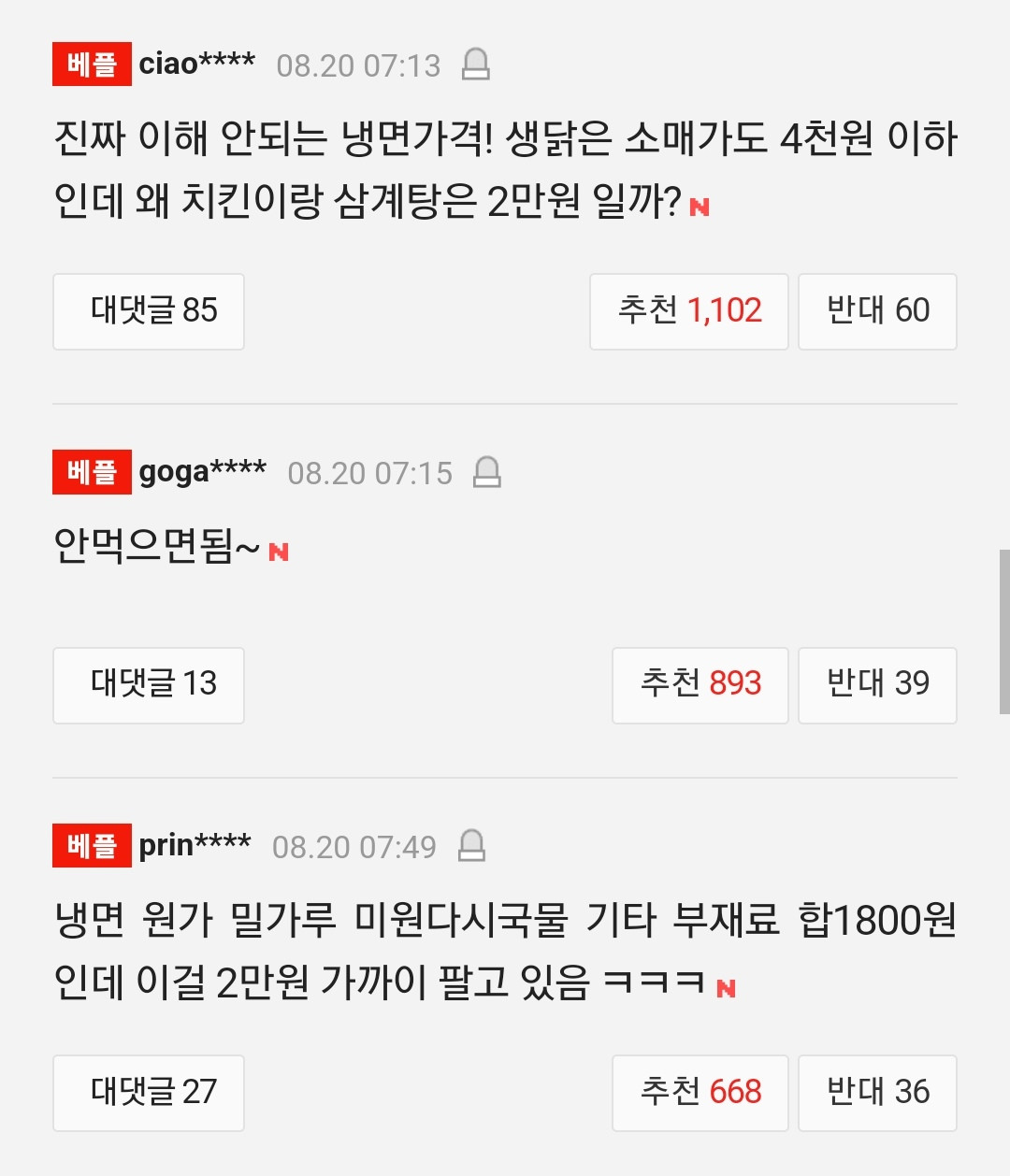Downvote ciao's comment with 반대 60
This screenshot has width=1010, height=1176.
click(877, 311)
